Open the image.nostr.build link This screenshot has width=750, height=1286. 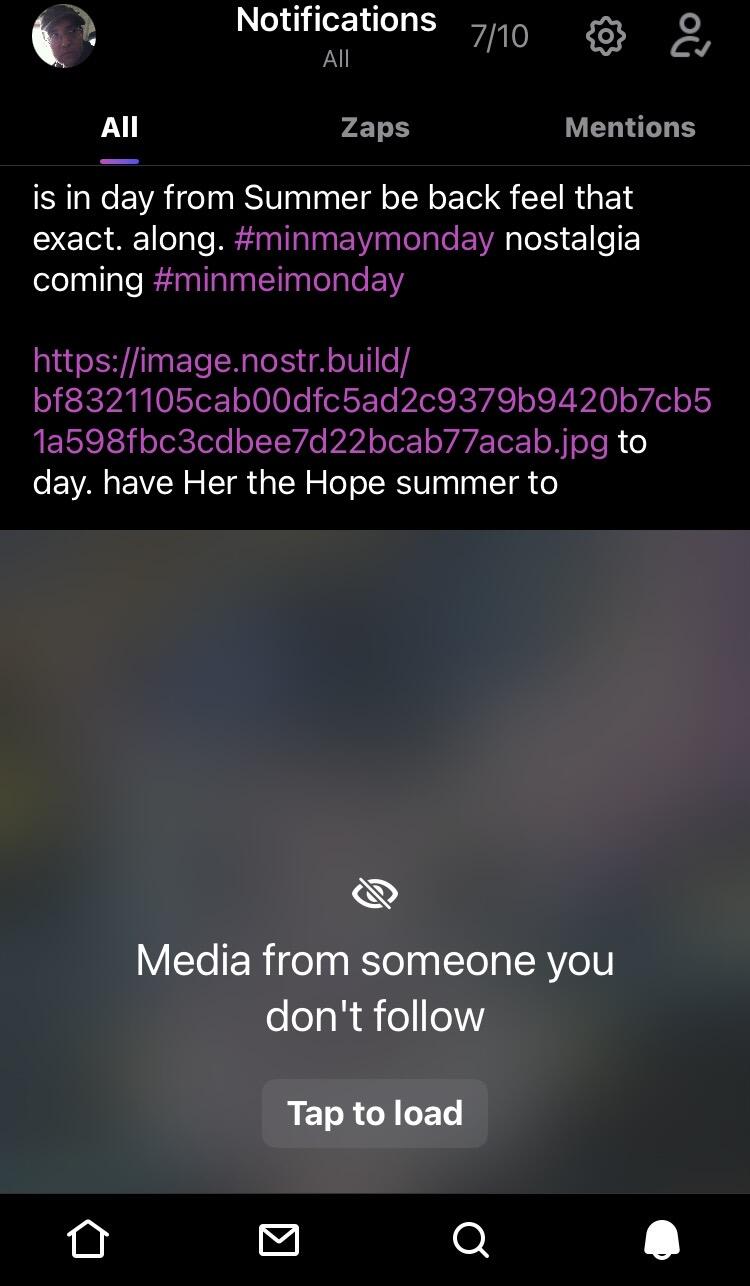[371, 401]
